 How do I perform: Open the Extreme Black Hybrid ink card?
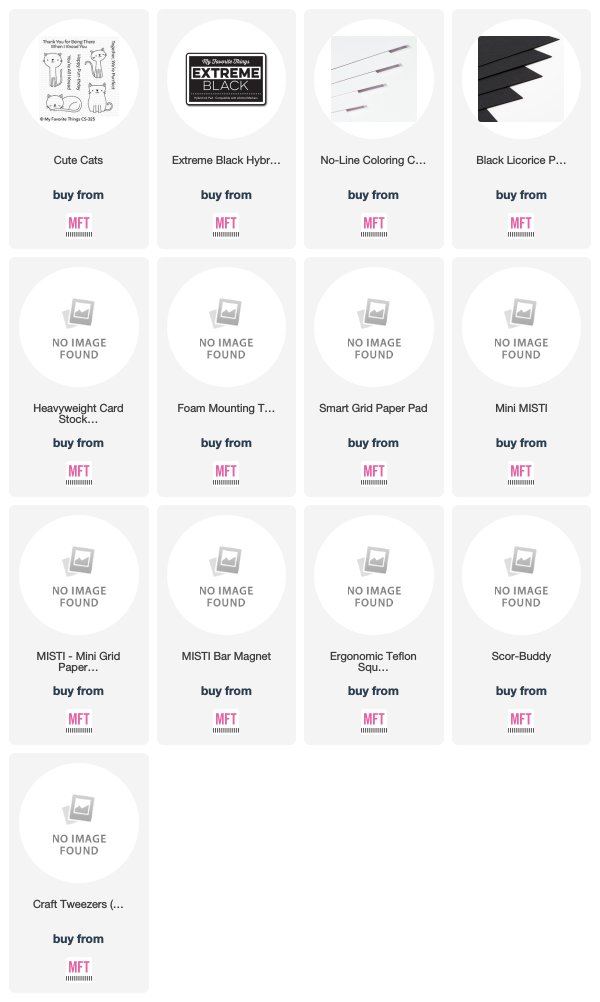coord(226,128)
